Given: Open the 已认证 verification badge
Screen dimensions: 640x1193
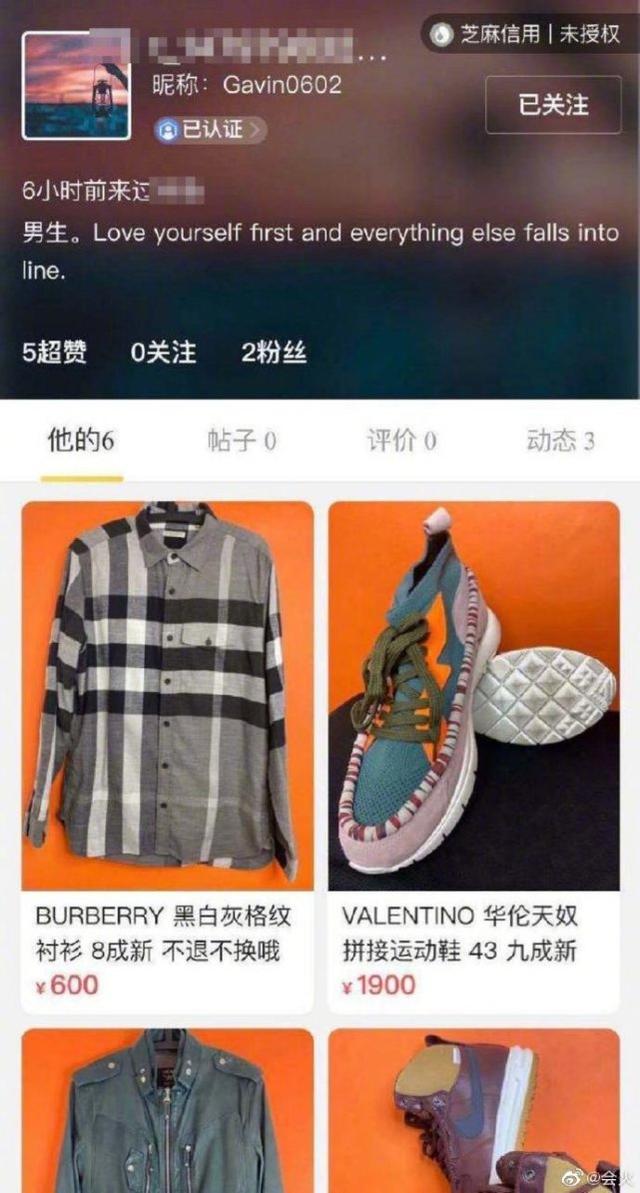Looking at the screenshot, I should (x=209, y=130).
